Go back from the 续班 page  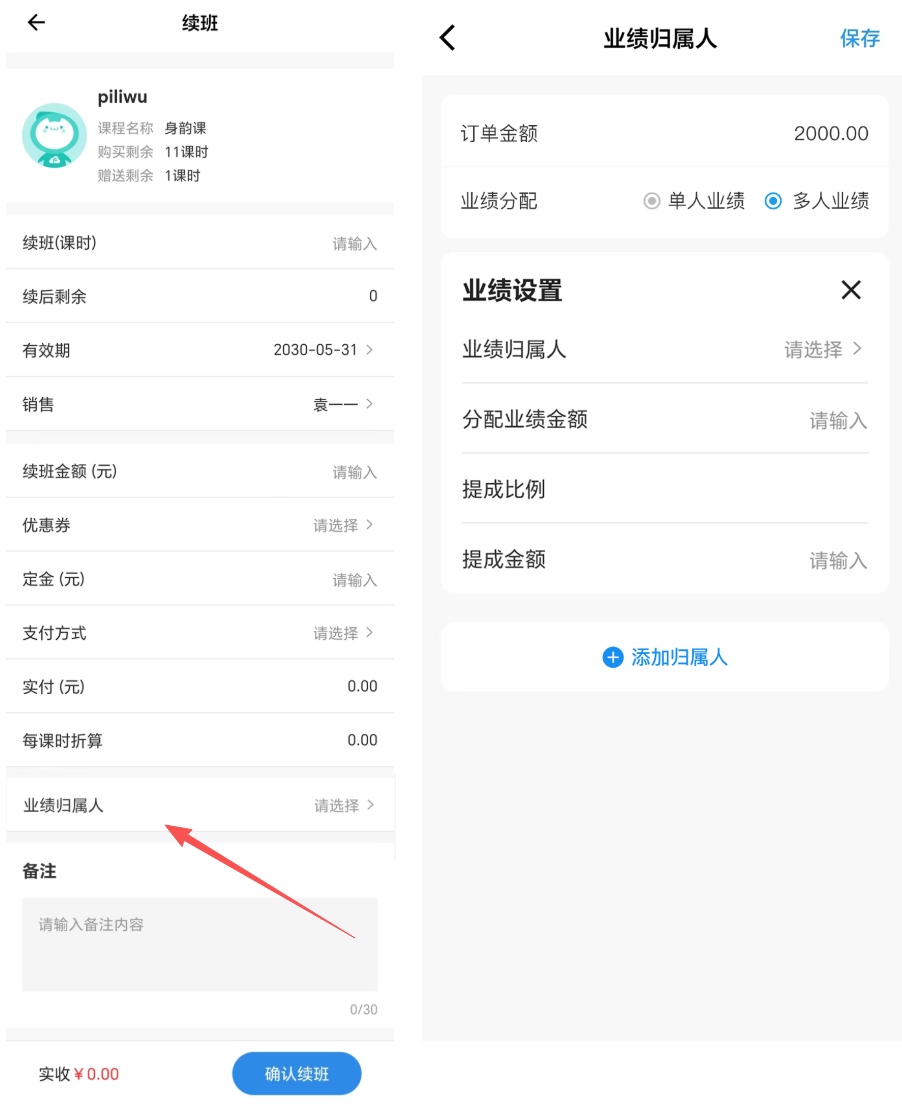pyautogui.click(x=36, y=23)
